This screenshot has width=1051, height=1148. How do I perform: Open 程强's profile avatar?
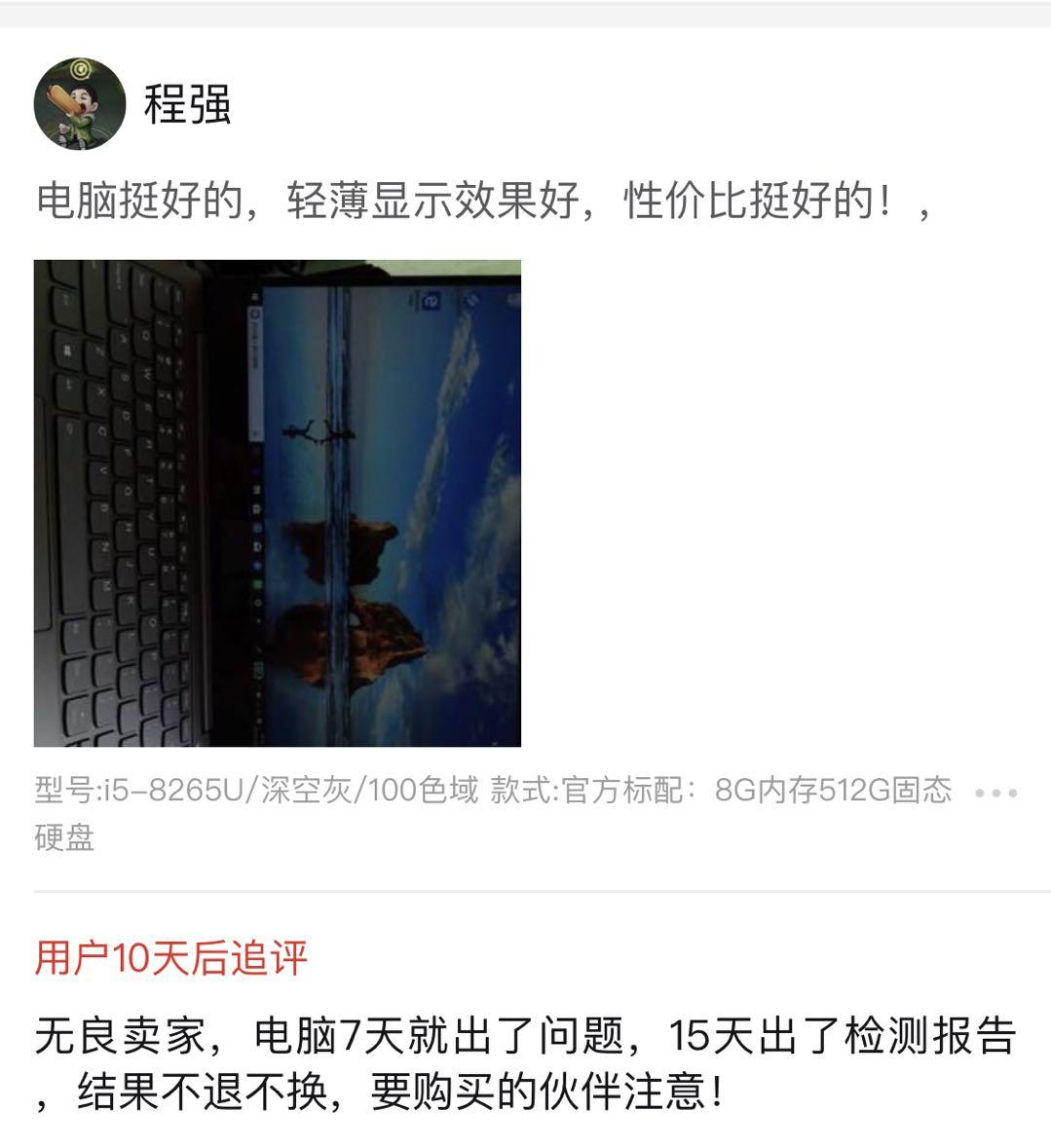click(x=80, y=103)
